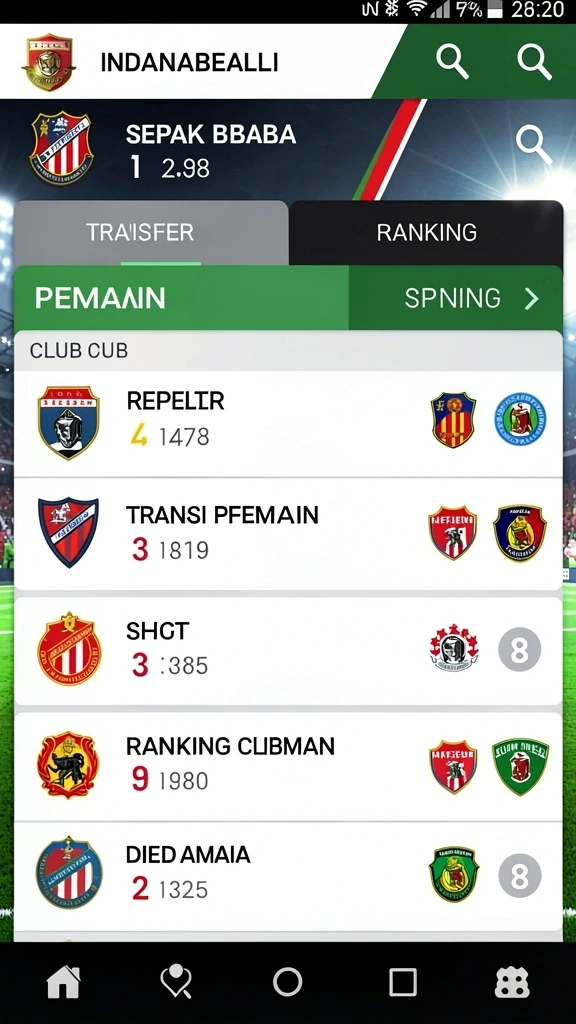Open recent apps with square button
This screenshot has width=576, height=1024.
pos(402,982)
